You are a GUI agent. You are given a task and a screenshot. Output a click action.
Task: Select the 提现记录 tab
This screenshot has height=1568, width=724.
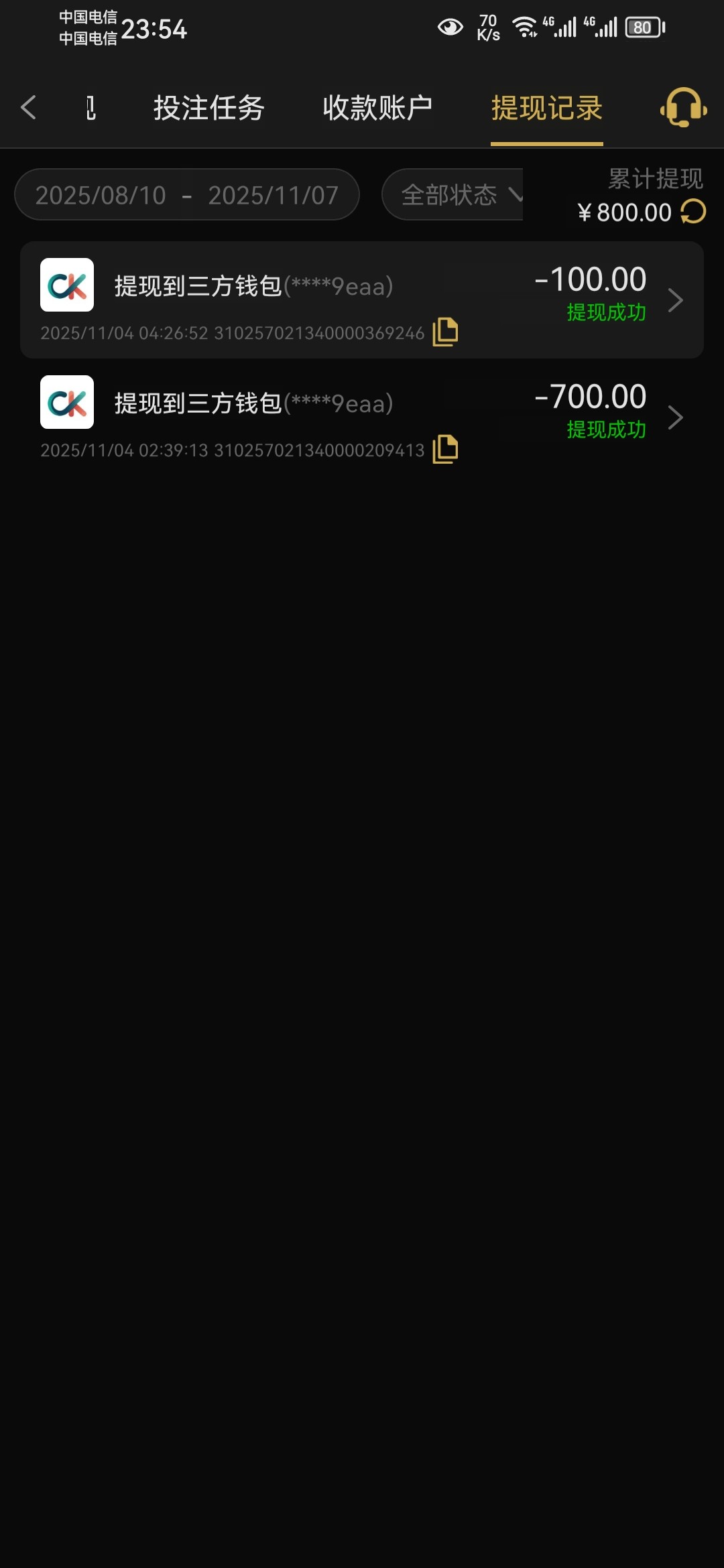(x=546, y=108)
